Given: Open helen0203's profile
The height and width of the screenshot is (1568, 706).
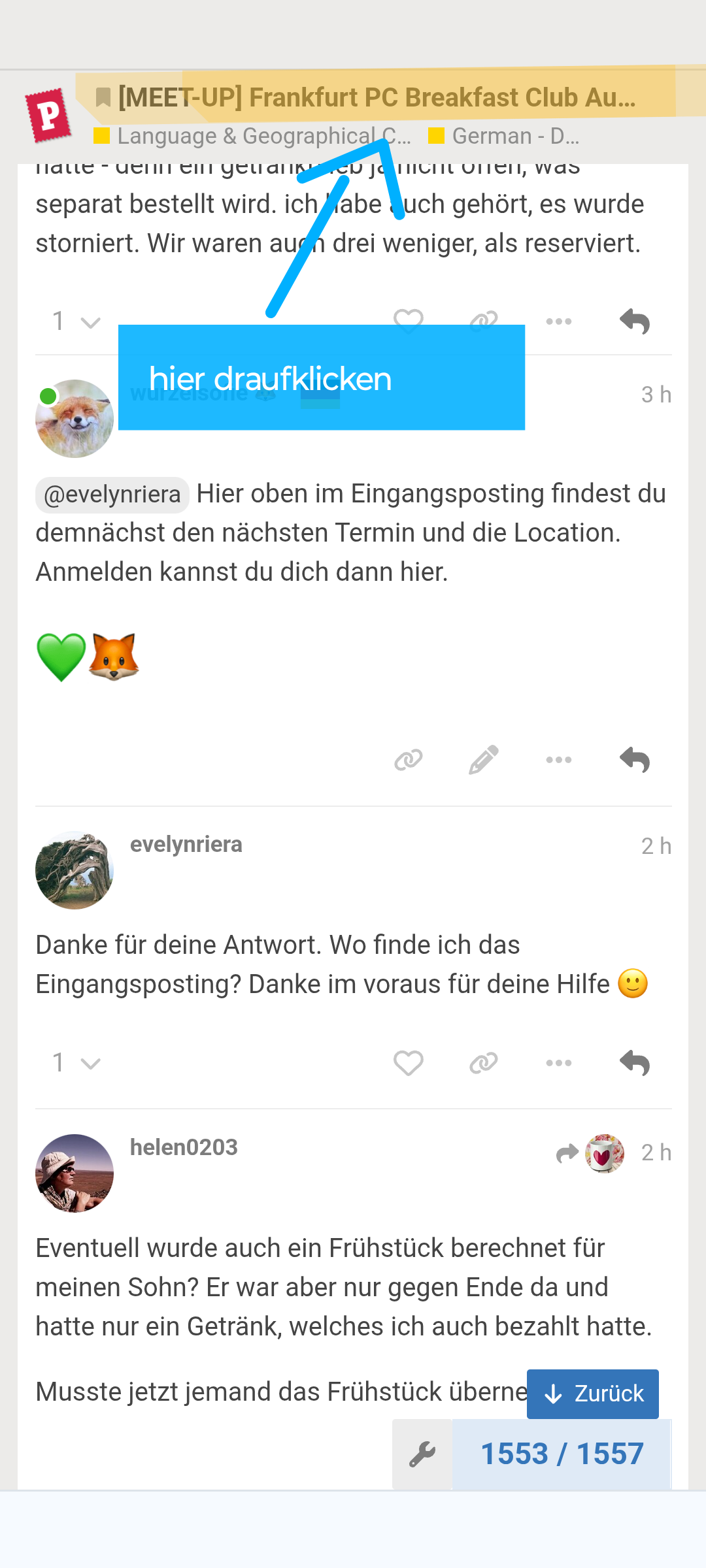Looking at the screenshot, I should 184,1148.
